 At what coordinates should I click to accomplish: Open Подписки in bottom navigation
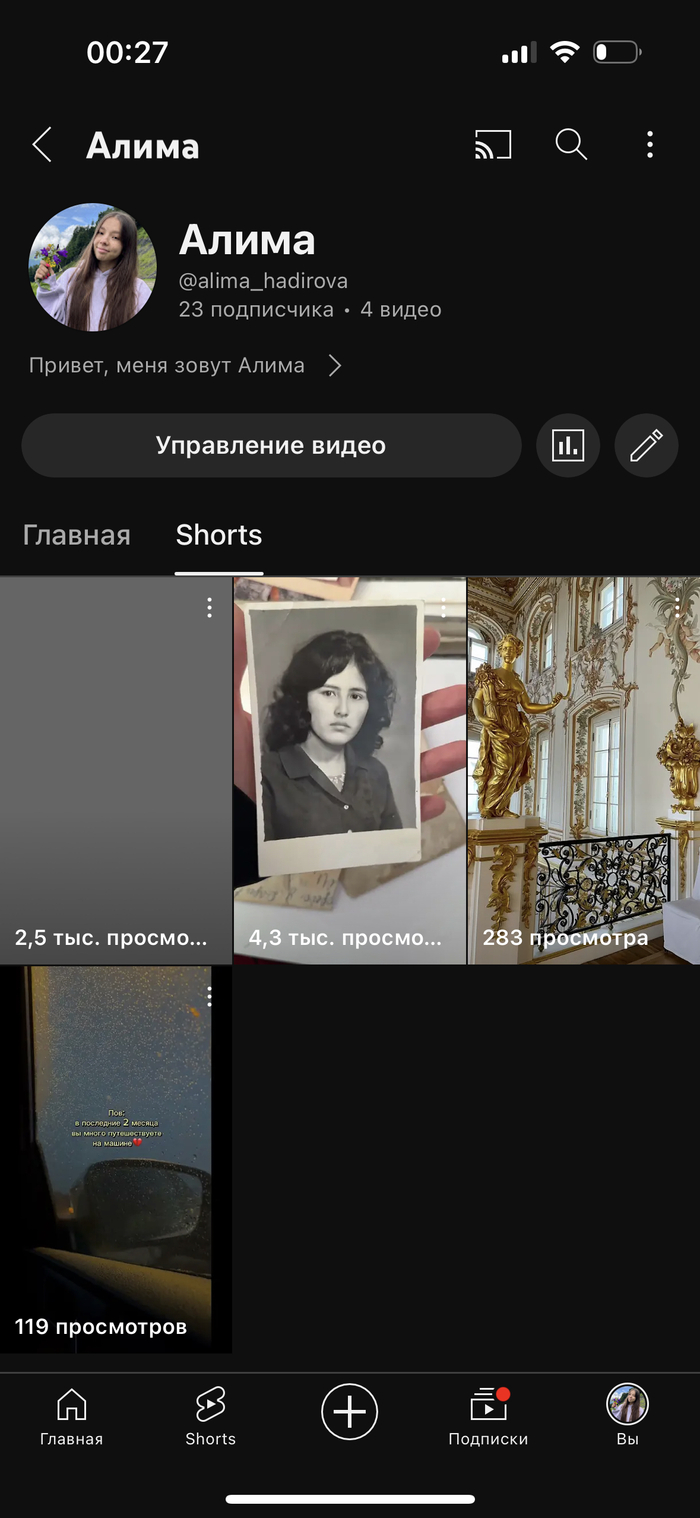click(x=488, y=1417)
